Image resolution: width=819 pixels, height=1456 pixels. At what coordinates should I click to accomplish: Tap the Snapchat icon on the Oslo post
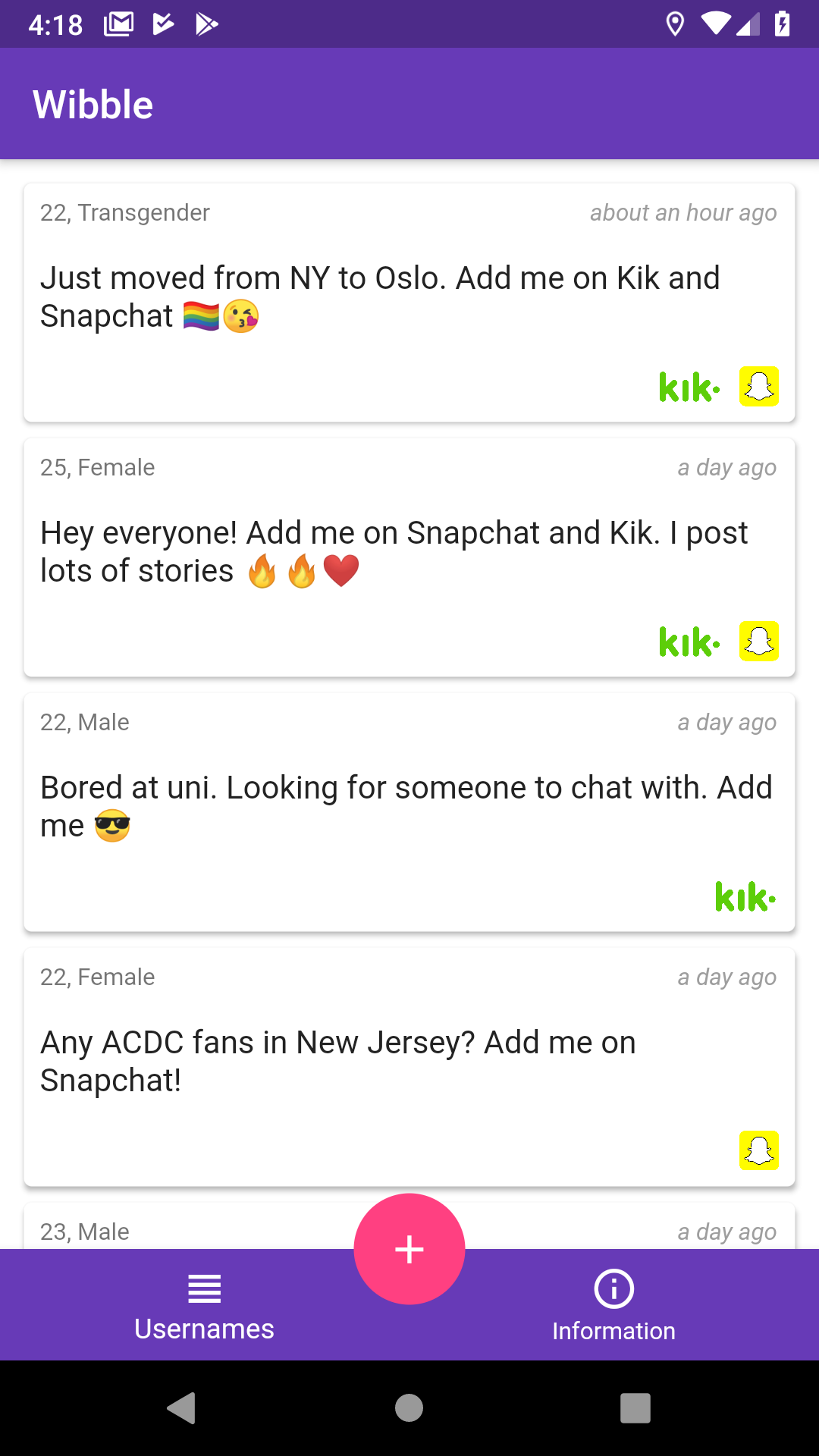759,387
